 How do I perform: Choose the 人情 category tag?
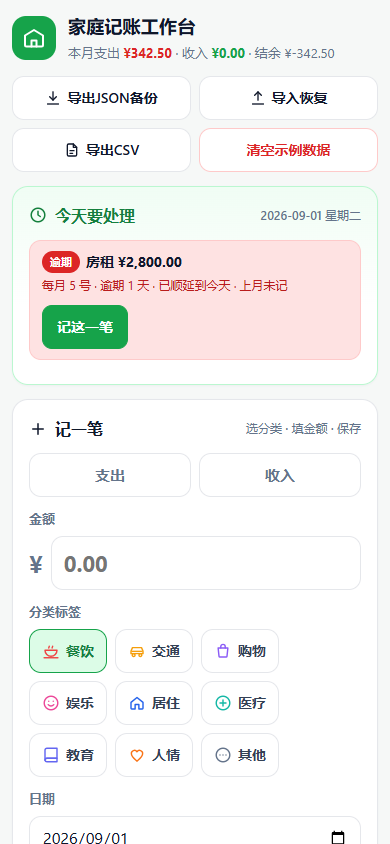pyautogui.click(x=154, y=755)
